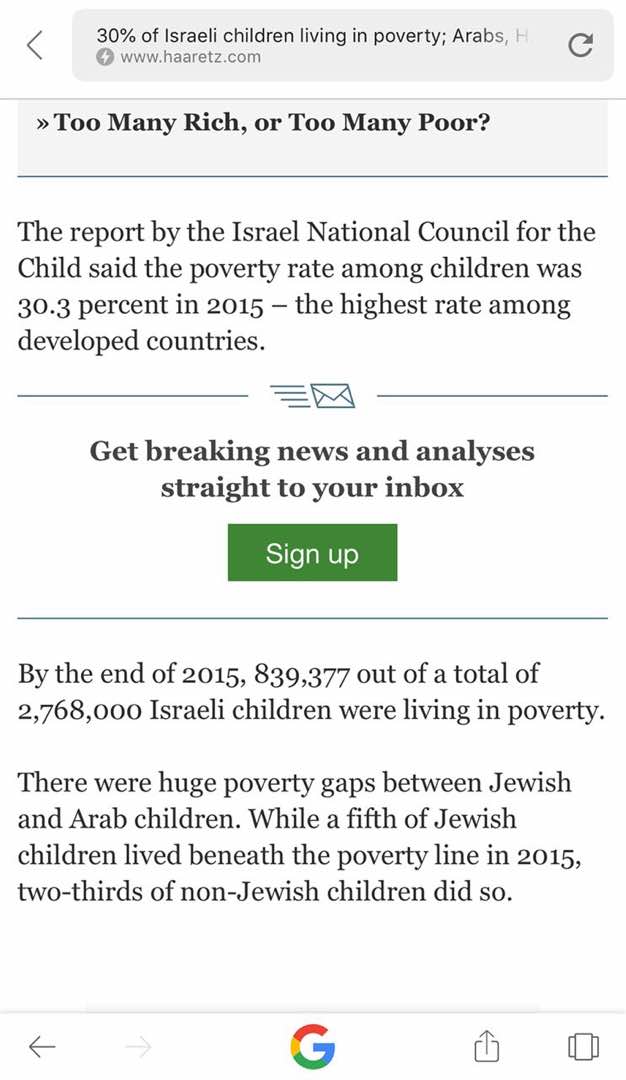Image resolution: width=626 pixels, height=1080 pixels.
Task: Open the browser tabs overview
Action: (x=582, y=1047)
